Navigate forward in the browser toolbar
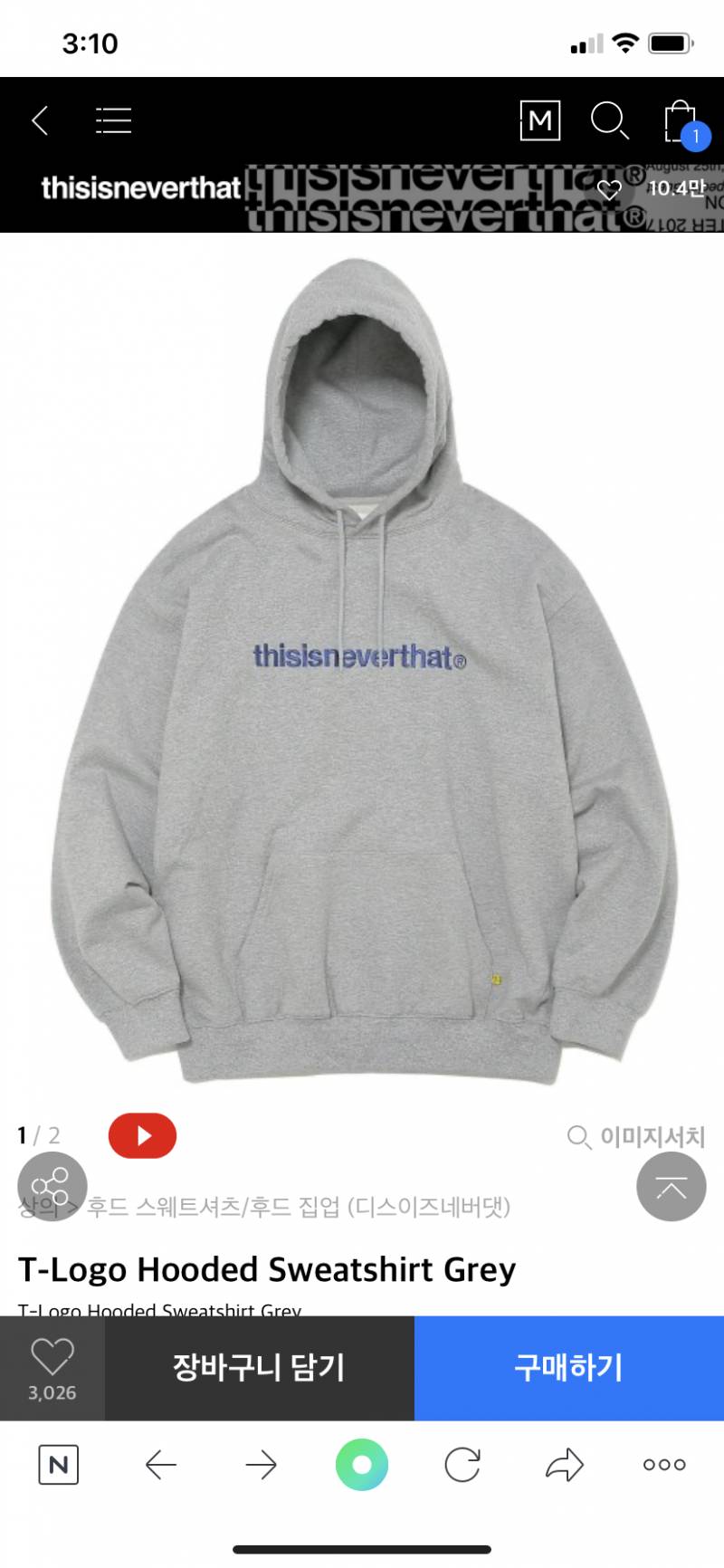The height and width of the screenshot is (1568, 724). pyautogui.click(x=262, y=1465)
